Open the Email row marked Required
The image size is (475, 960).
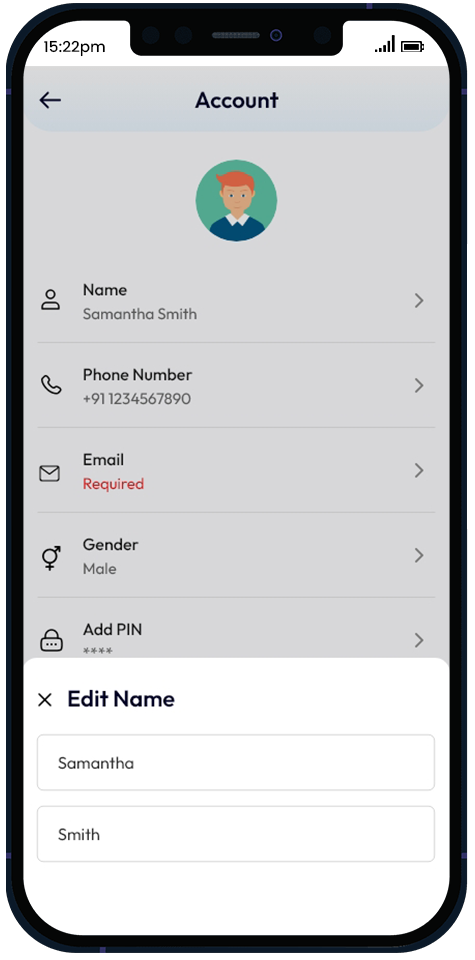[x=236, y=470]
